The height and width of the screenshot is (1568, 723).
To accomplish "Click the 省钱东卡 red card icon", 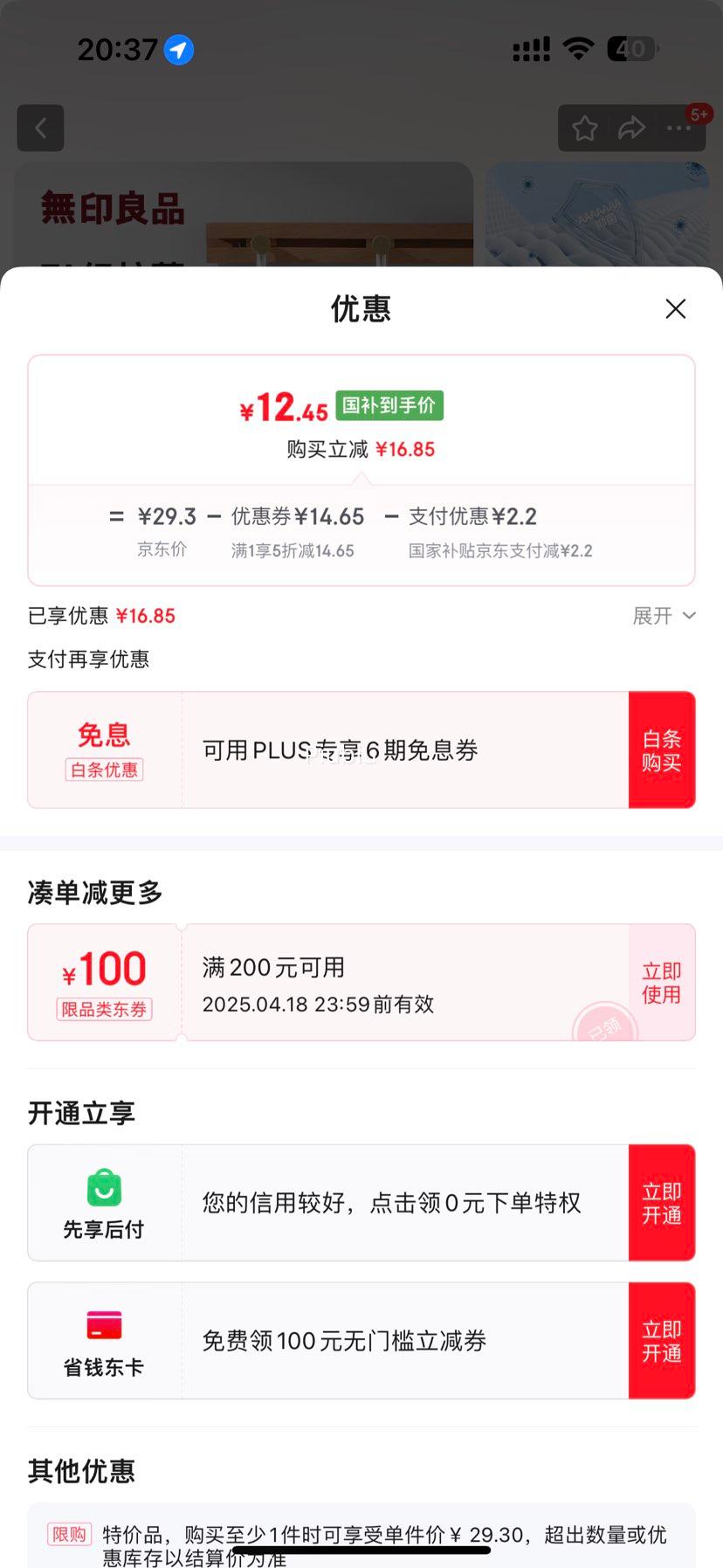I will 103,1326.
